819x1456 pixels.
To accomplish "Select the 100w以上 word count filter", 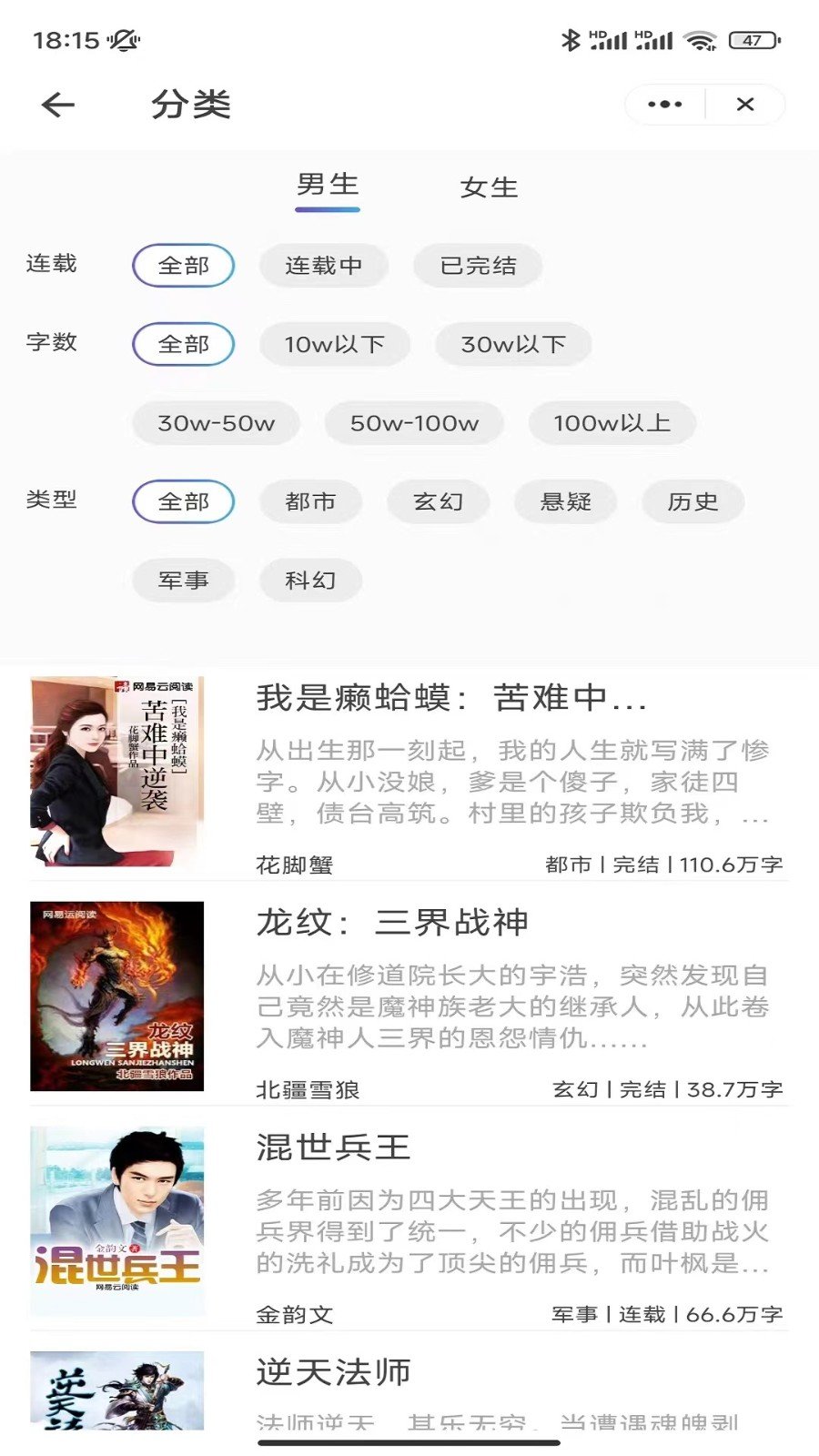I will [612, 422].
